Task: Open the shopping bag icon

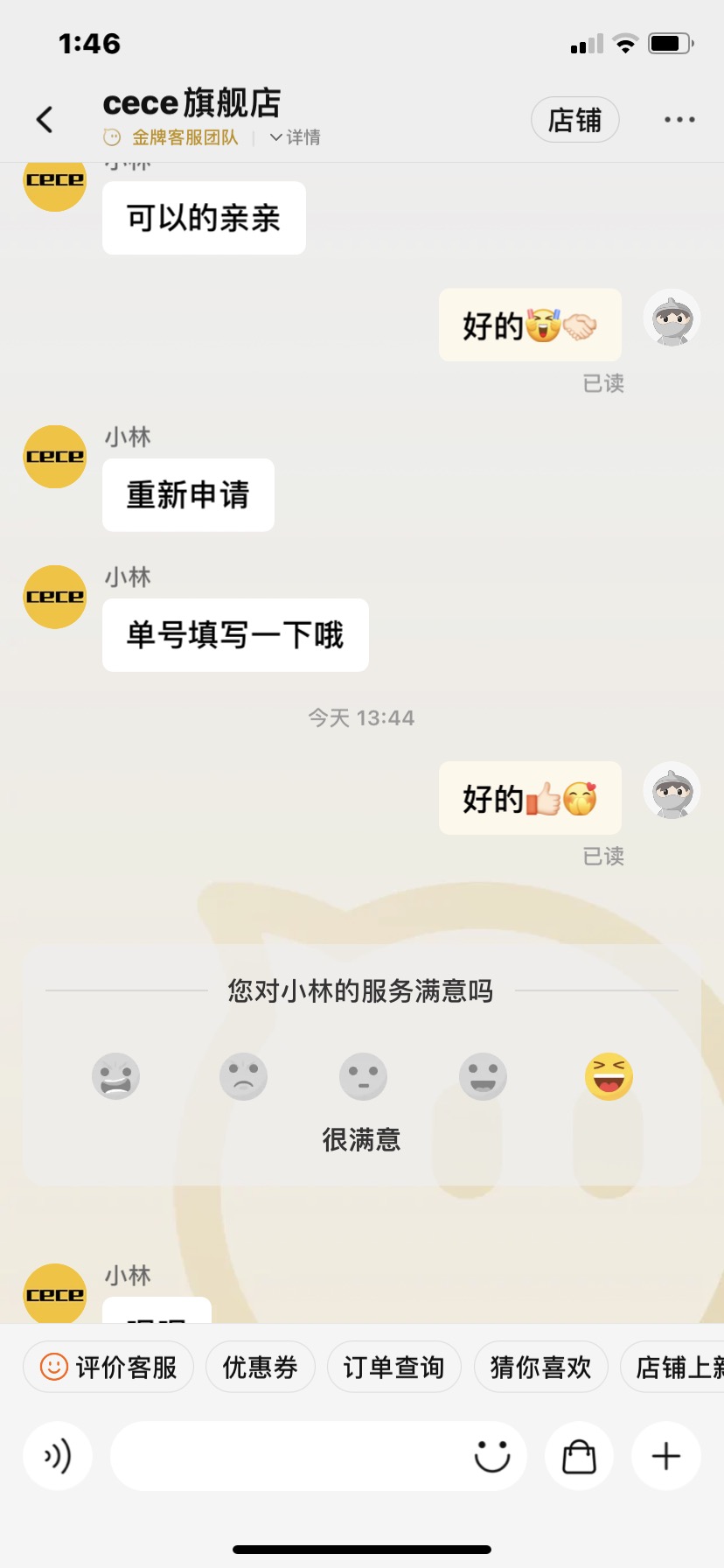Action: [x=579, y=1456]
